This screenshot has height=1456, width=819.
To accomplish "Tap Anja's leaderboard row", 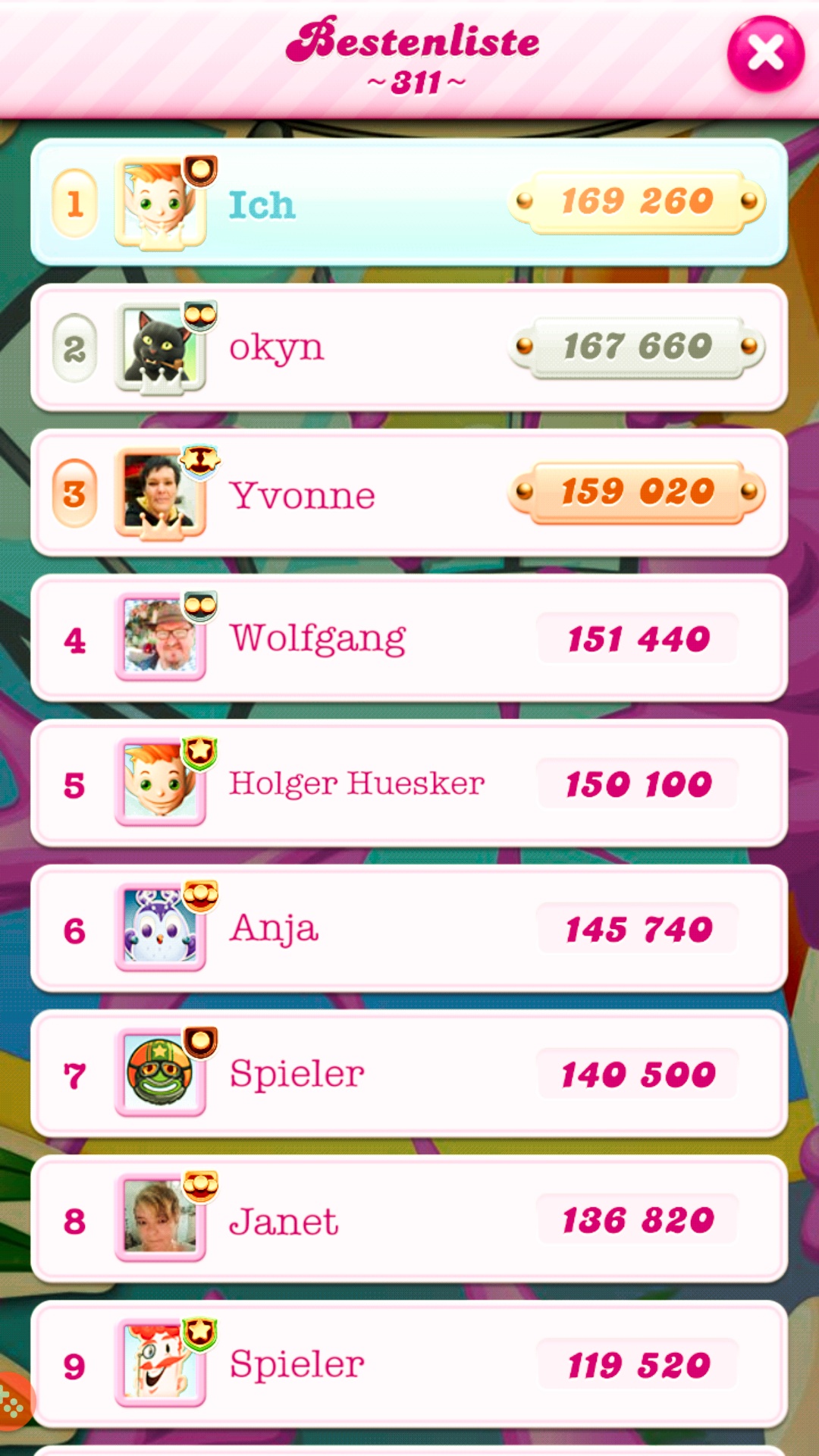I will (x=409, y=929).
